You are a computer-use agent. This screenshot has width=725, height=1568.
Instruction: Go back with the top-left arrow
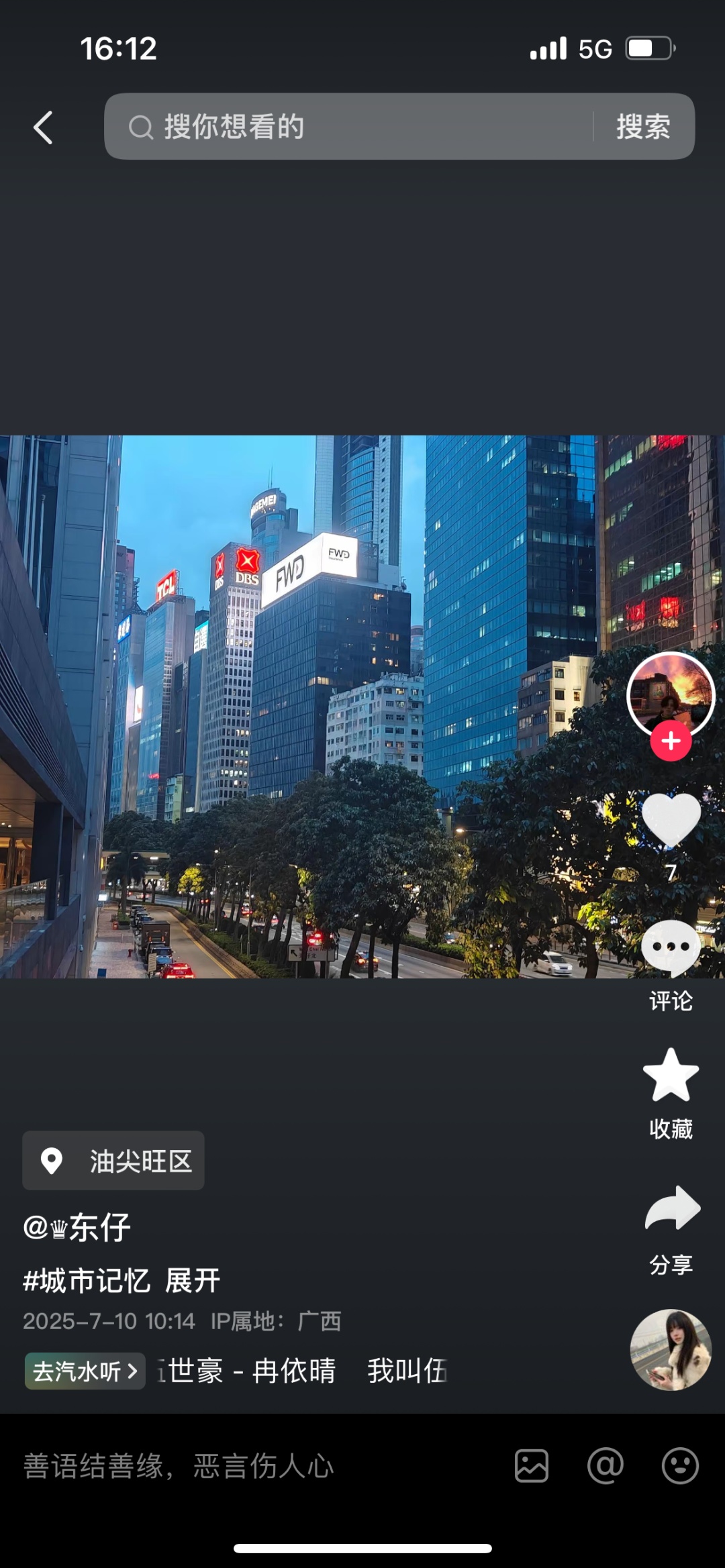click(x=43, y=127)
